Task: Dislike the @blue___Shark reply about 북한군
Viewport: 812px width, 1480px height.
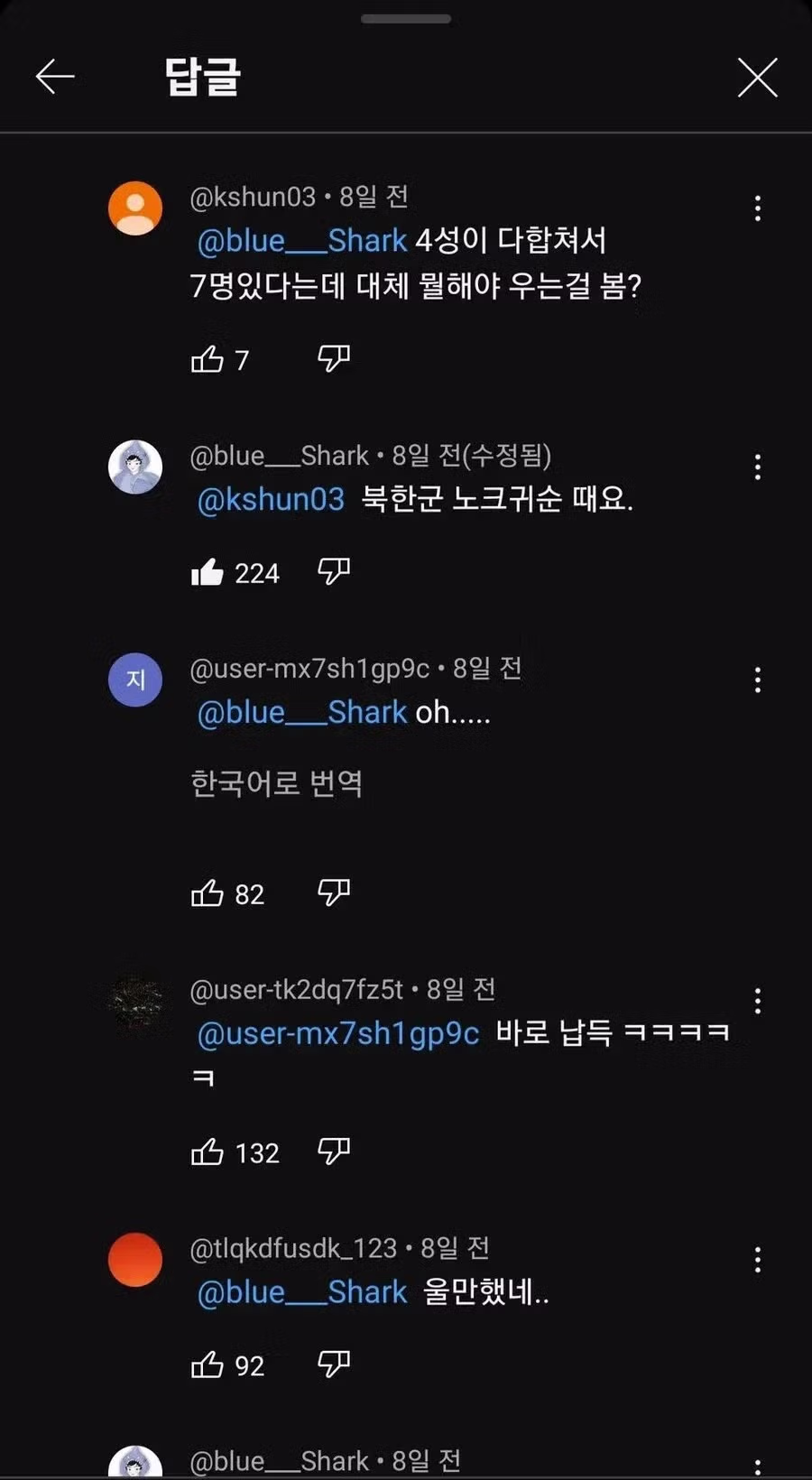Action: (x=334, y=571)
